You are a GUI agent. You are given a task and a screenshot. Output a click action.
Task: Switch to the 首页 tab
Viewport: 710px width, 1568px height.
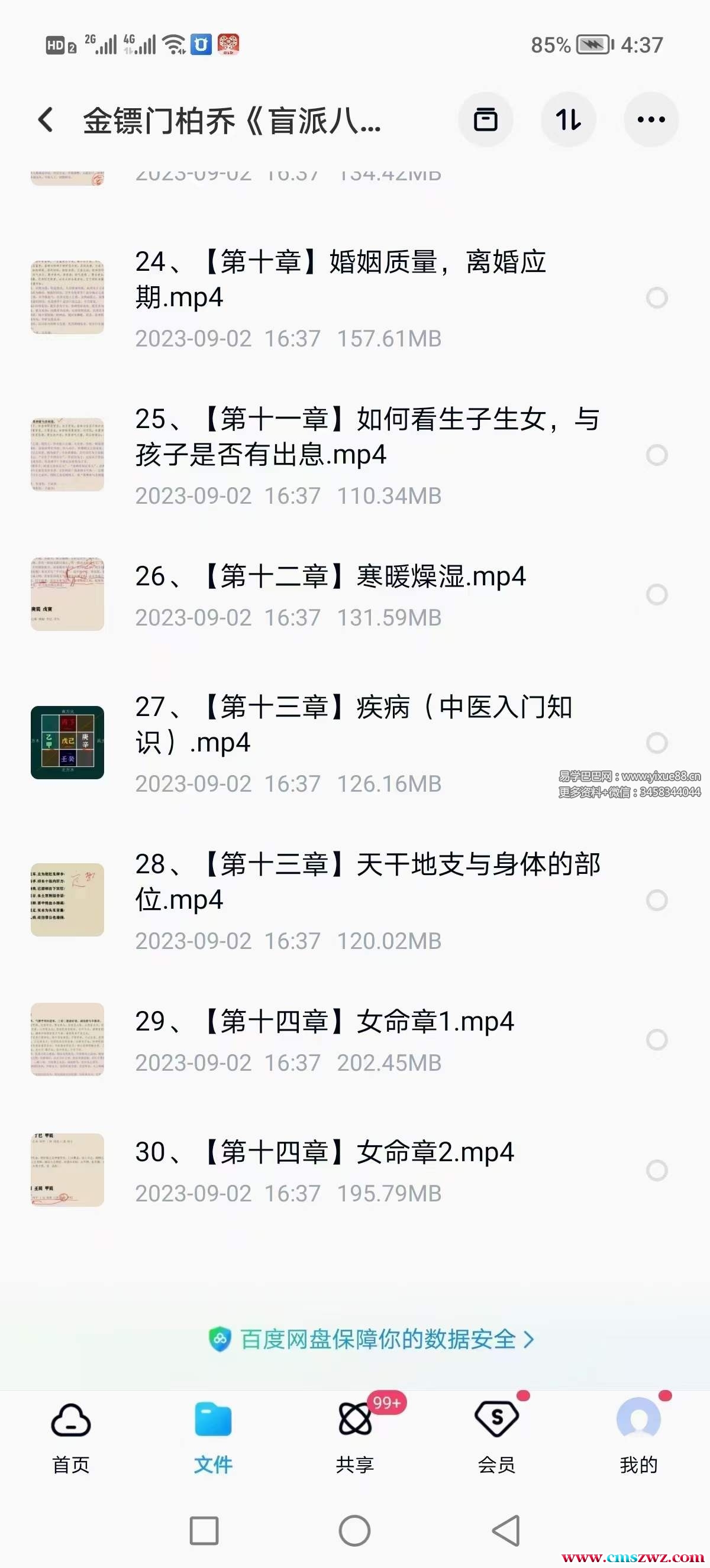[x=70, y=1438]
